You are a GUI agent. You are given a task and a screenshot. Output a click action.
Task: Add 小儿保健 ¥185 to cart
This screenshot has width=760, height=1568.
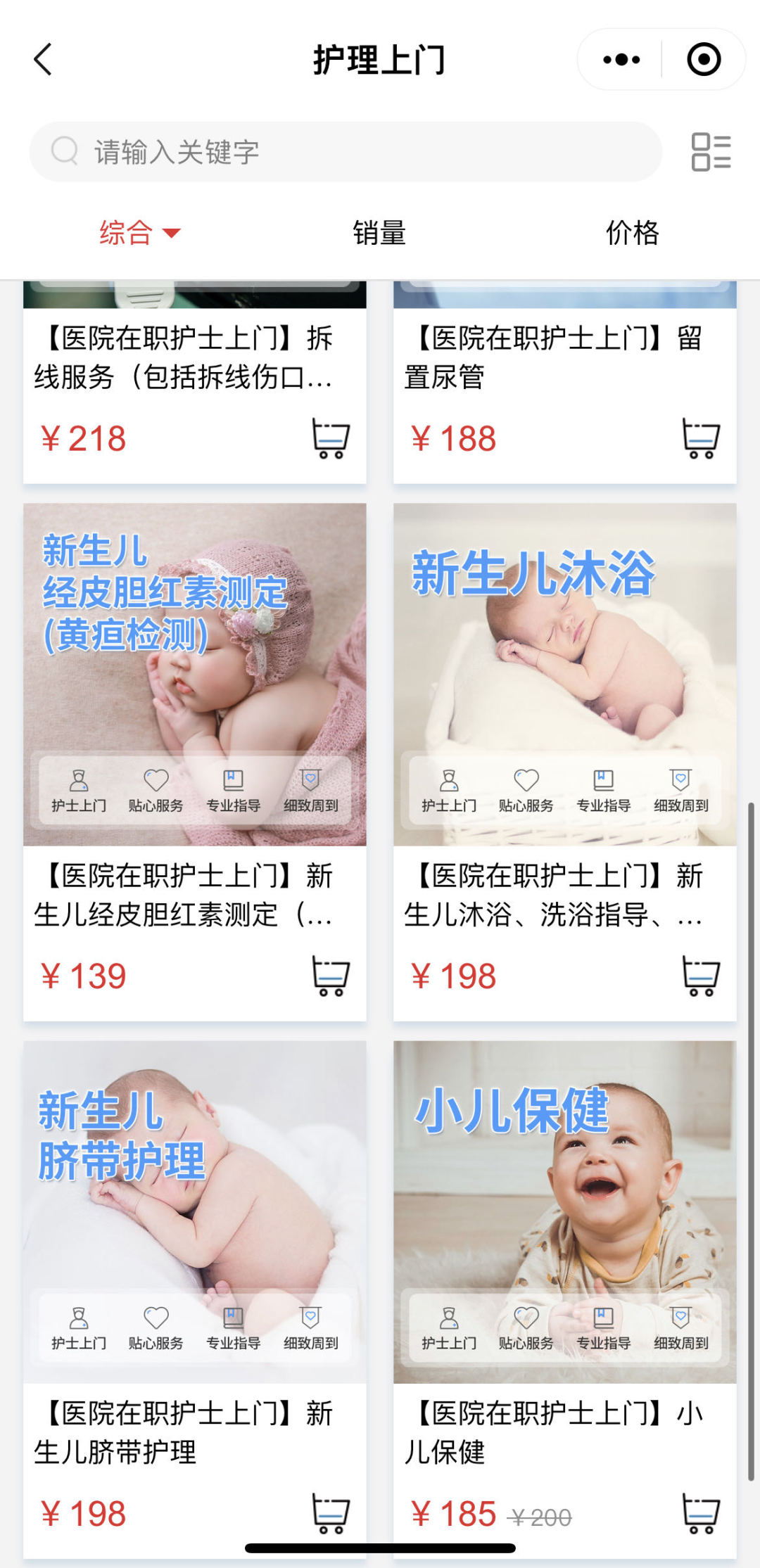tap(701, 1513)
